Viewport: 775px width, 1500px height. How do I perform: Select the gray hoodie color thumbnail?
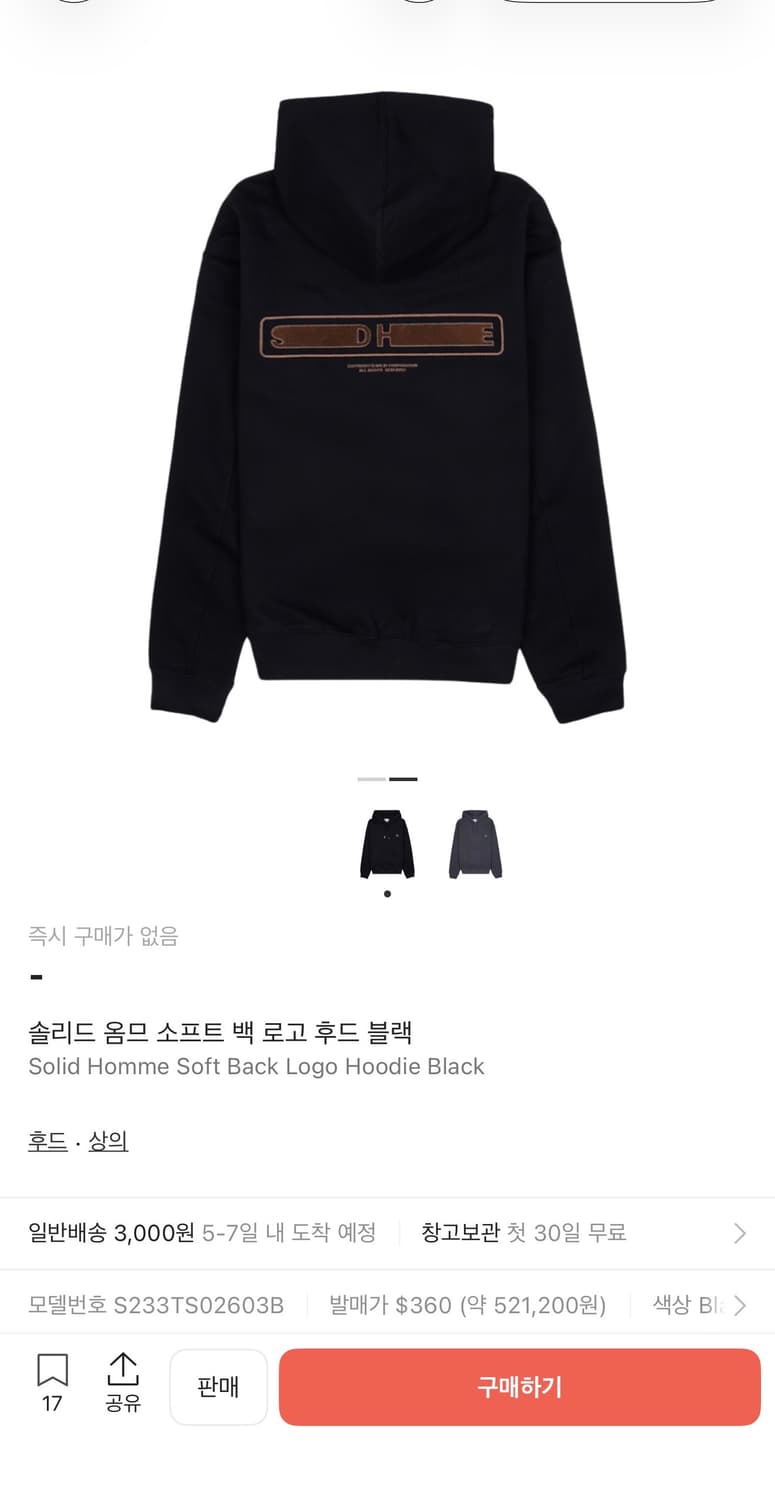coord(475,843)
